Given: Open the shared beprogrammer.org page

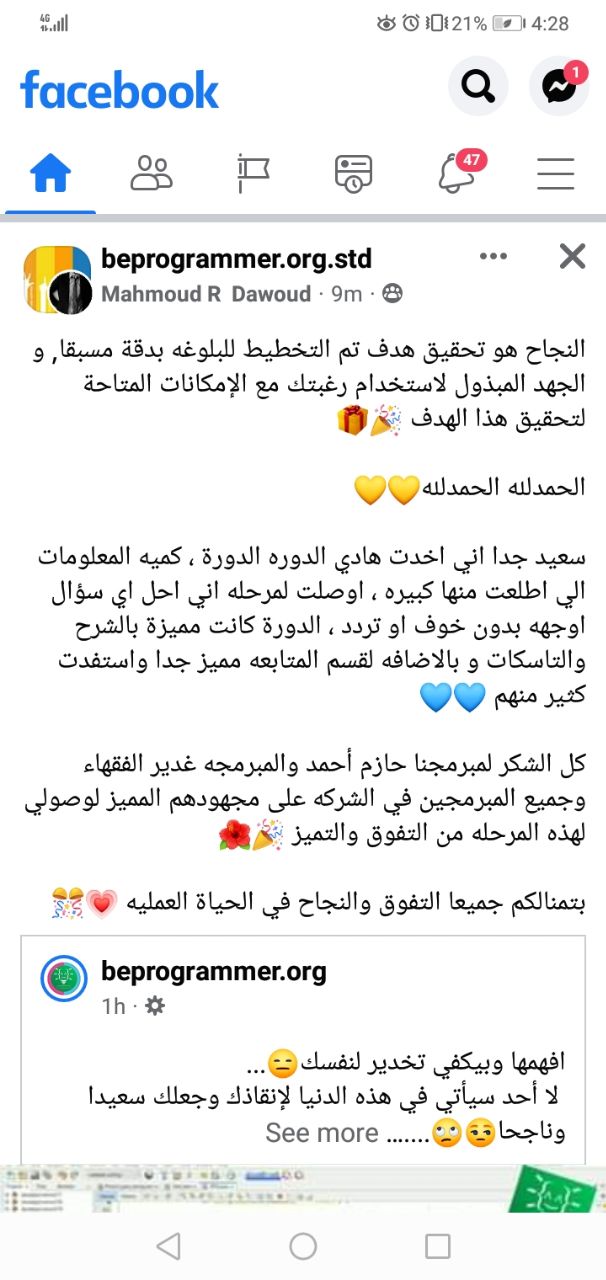Looking at the screenshot, I should [x=213, y=970].
